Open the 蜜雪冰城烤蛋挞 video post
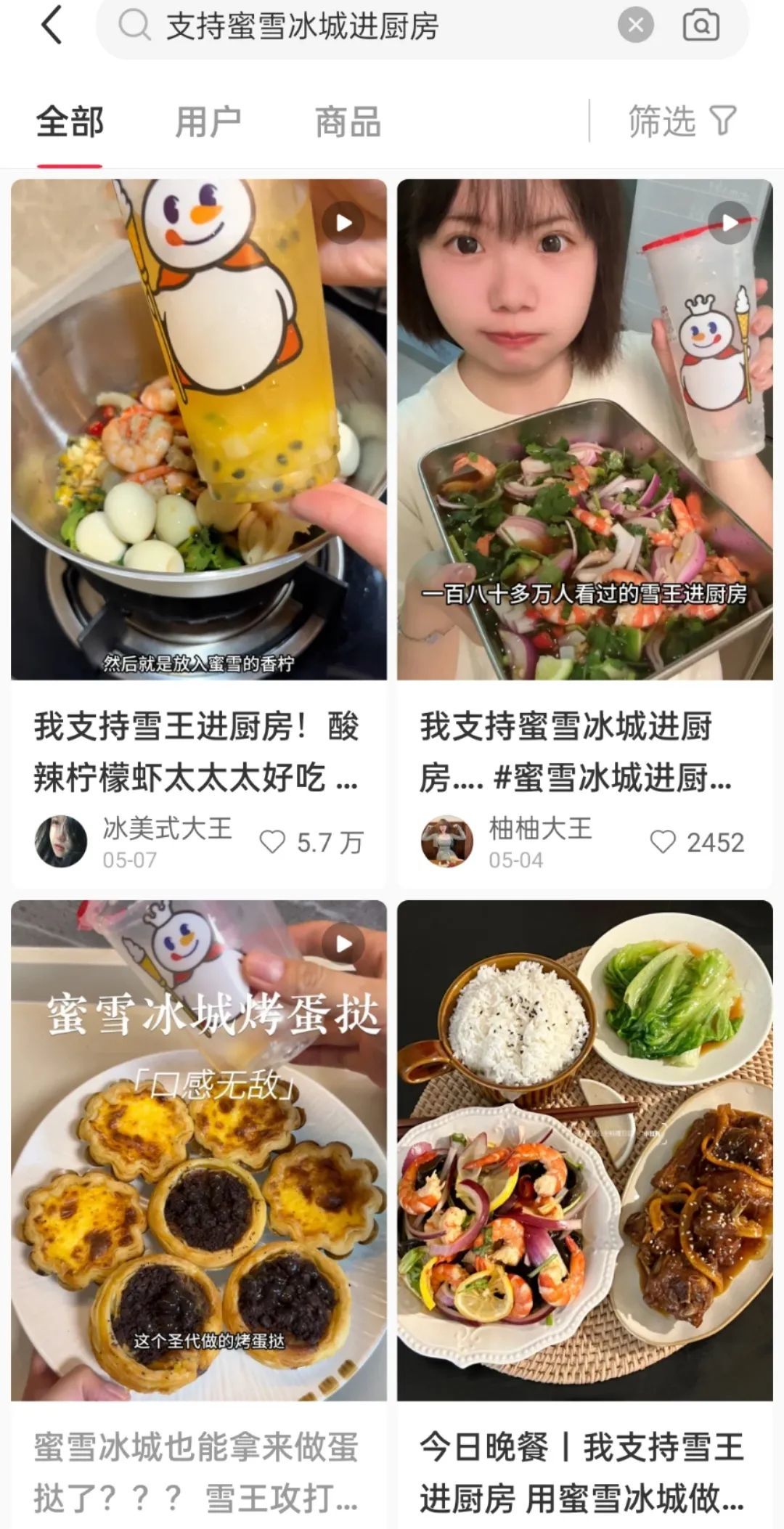Image resolution: width=784 pixels, height=1529 pixels. coord(199,1151)
